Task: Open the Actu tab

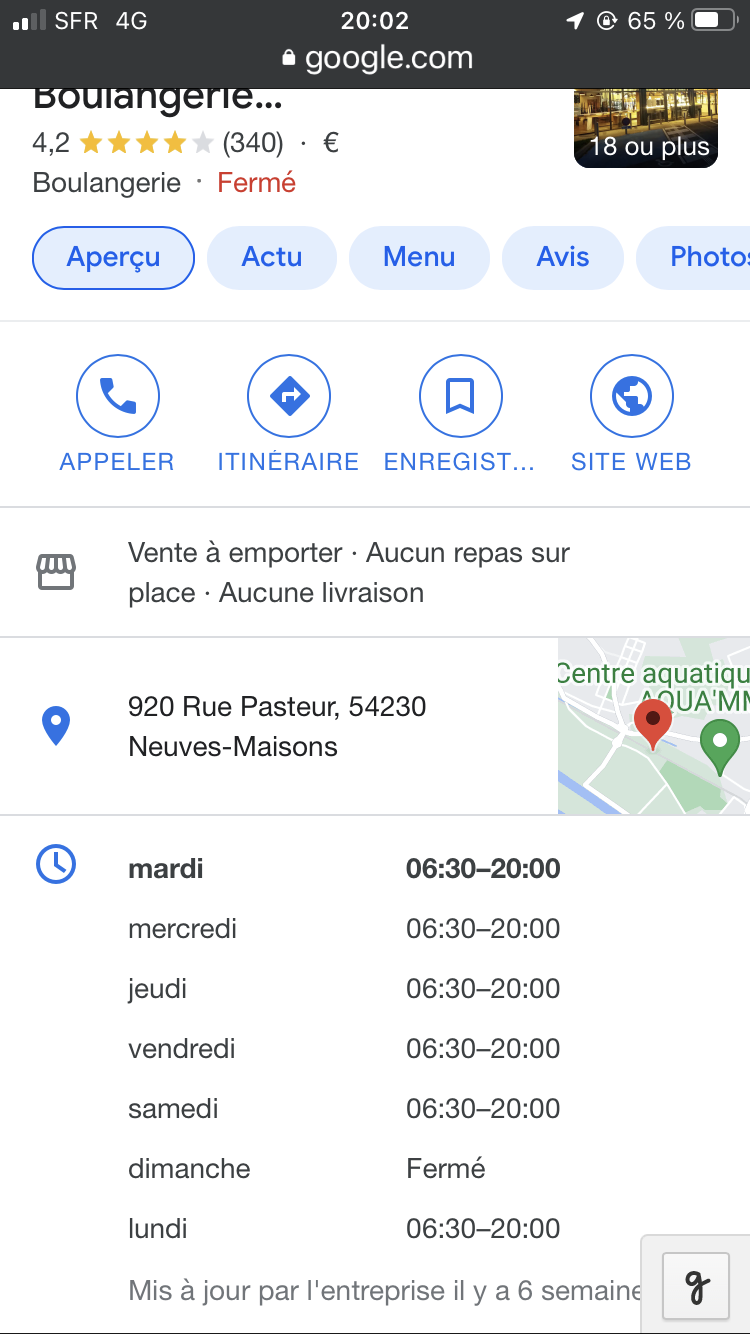Action: pos(271,258)
